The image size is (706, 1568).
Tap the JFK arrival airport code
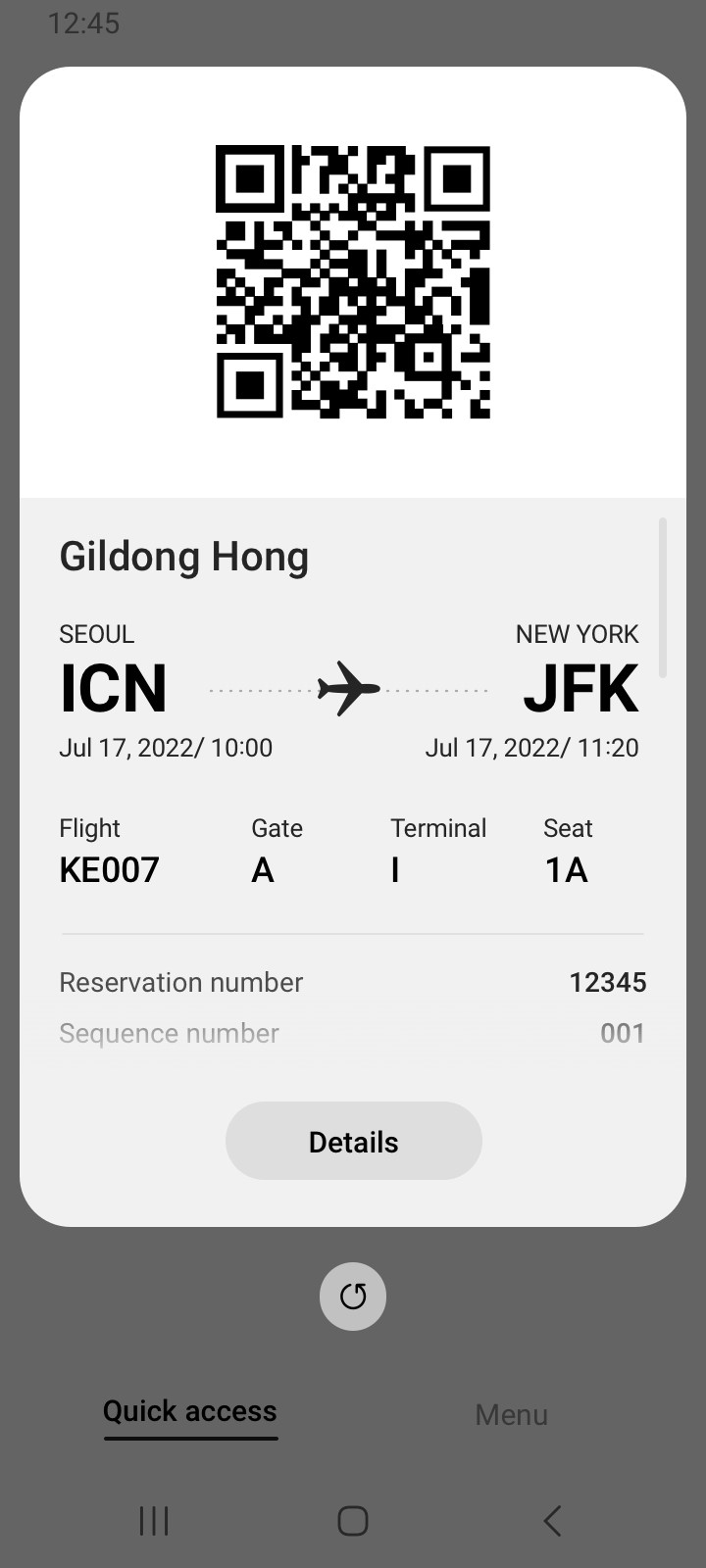point(580,687)
